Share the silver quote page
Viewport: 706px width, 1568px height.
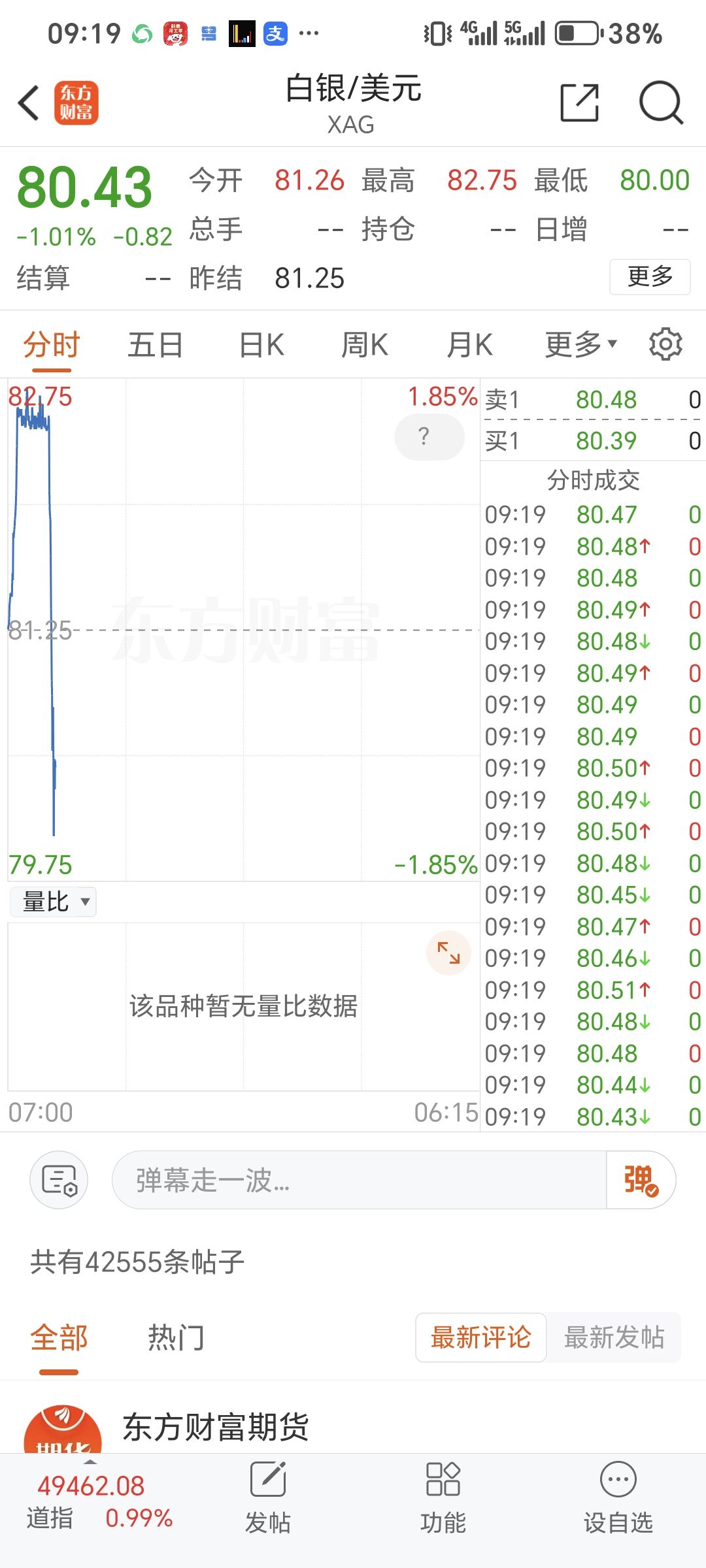tap(580, 103)
